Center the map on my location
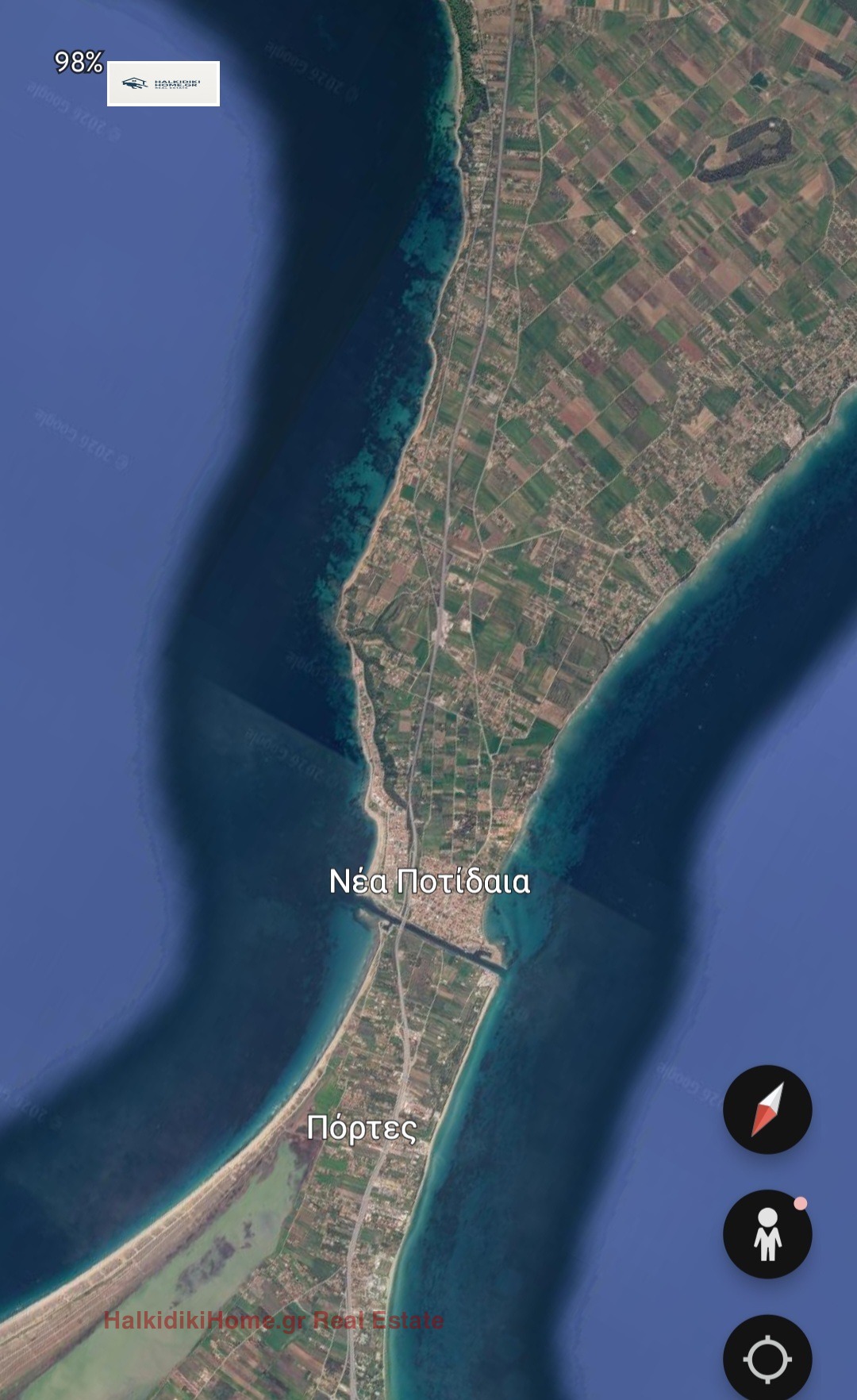Image resolution: width=857 pixels, height=1400 pixels. coord(767,1358)
